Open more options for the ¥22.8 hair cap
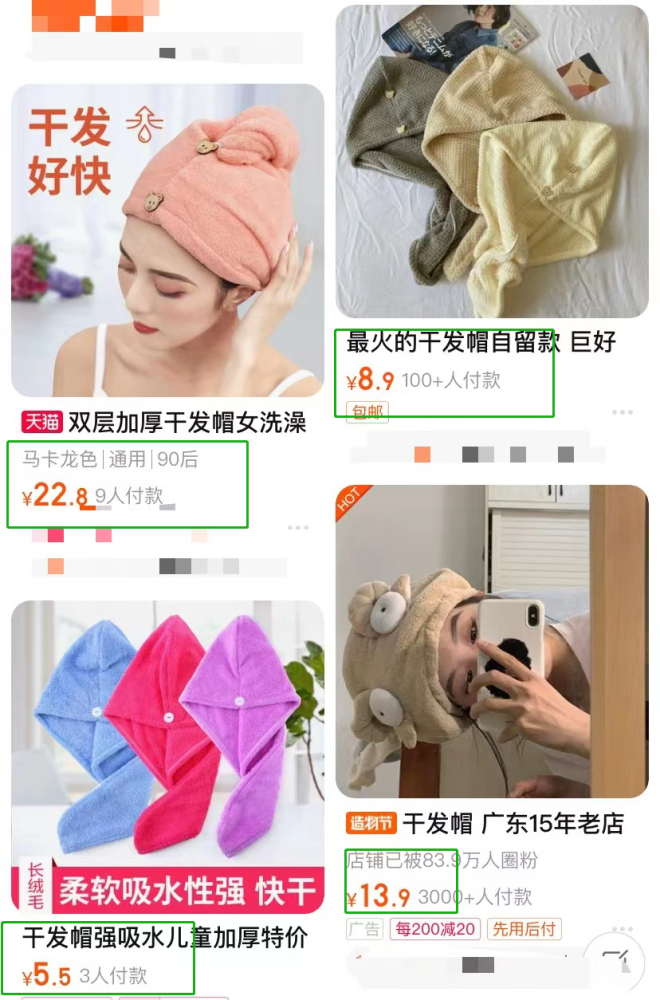The width and height of the screenshot is (660, 1000). coord(298,527)
